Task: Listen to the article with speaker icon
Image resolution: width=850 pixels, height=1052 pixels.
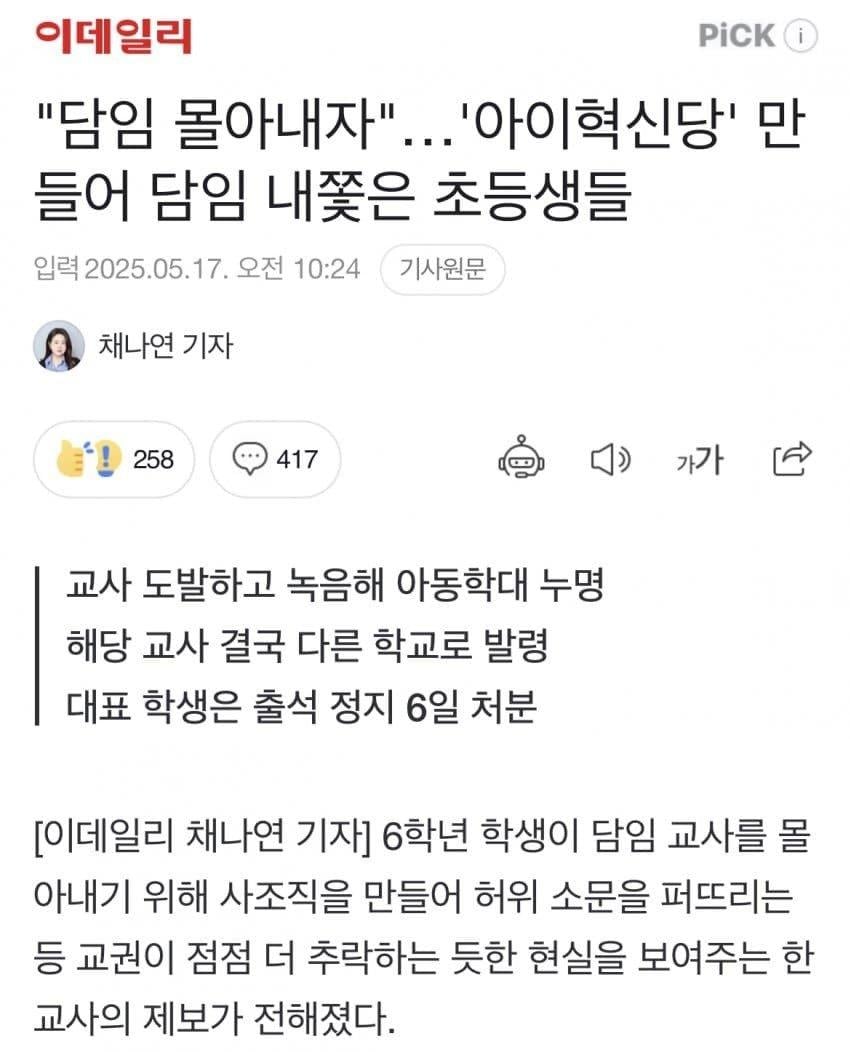Action: coord(610,459)
